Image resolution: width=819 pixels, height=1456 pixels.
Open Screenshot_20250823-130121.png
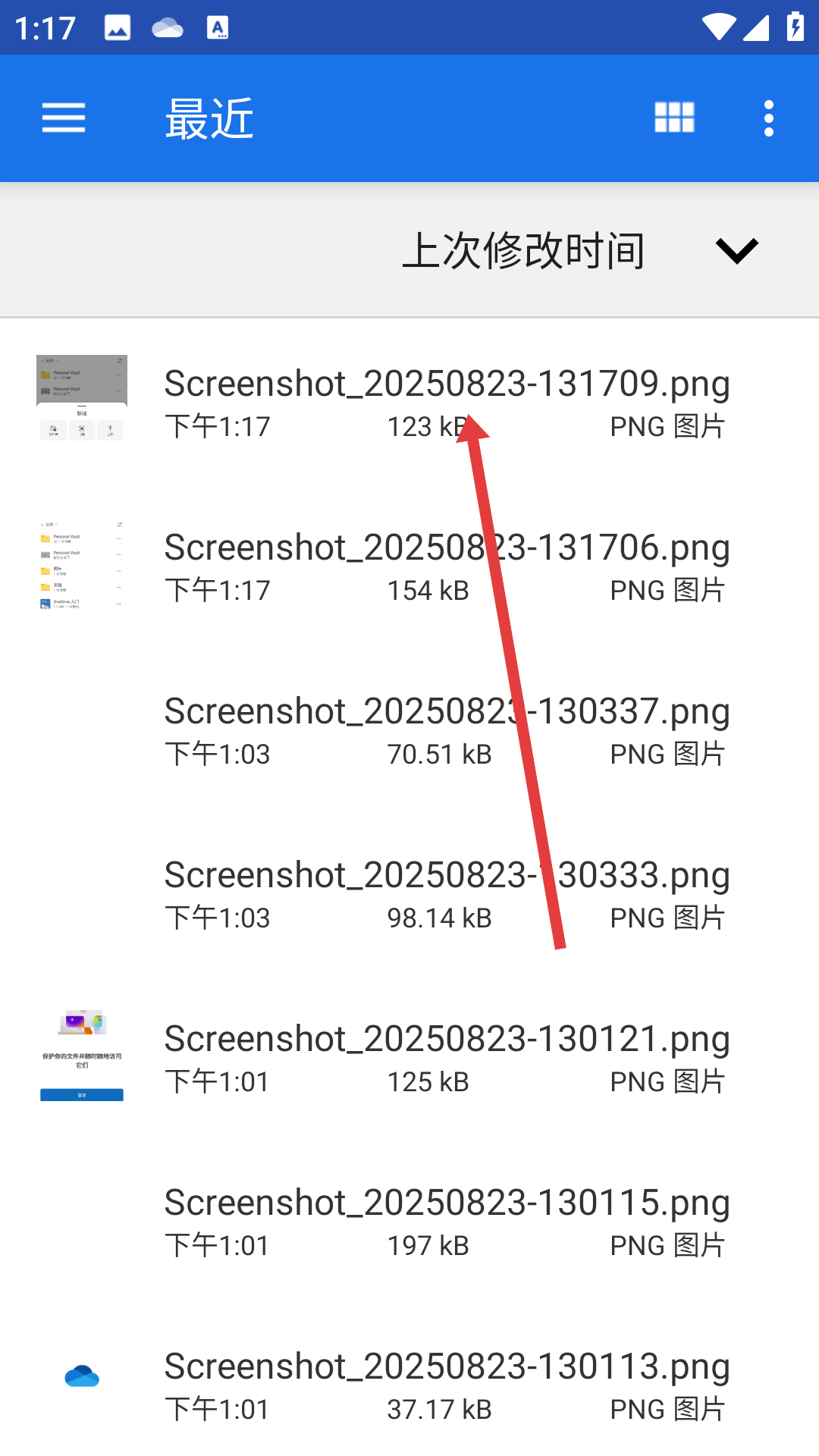pyautogui.click(x=446, y=1056)
